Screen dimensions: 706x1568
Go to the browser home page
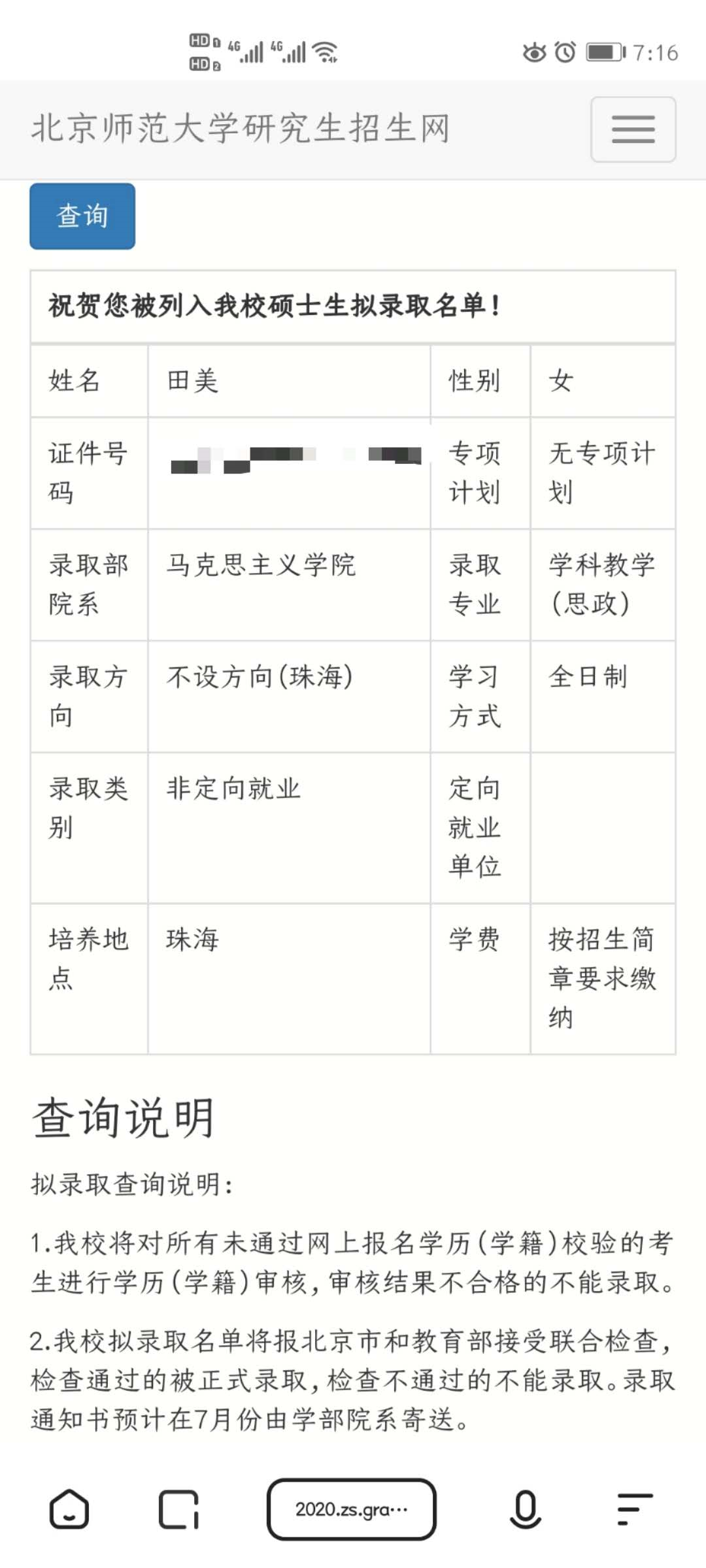pos(69,1509)
